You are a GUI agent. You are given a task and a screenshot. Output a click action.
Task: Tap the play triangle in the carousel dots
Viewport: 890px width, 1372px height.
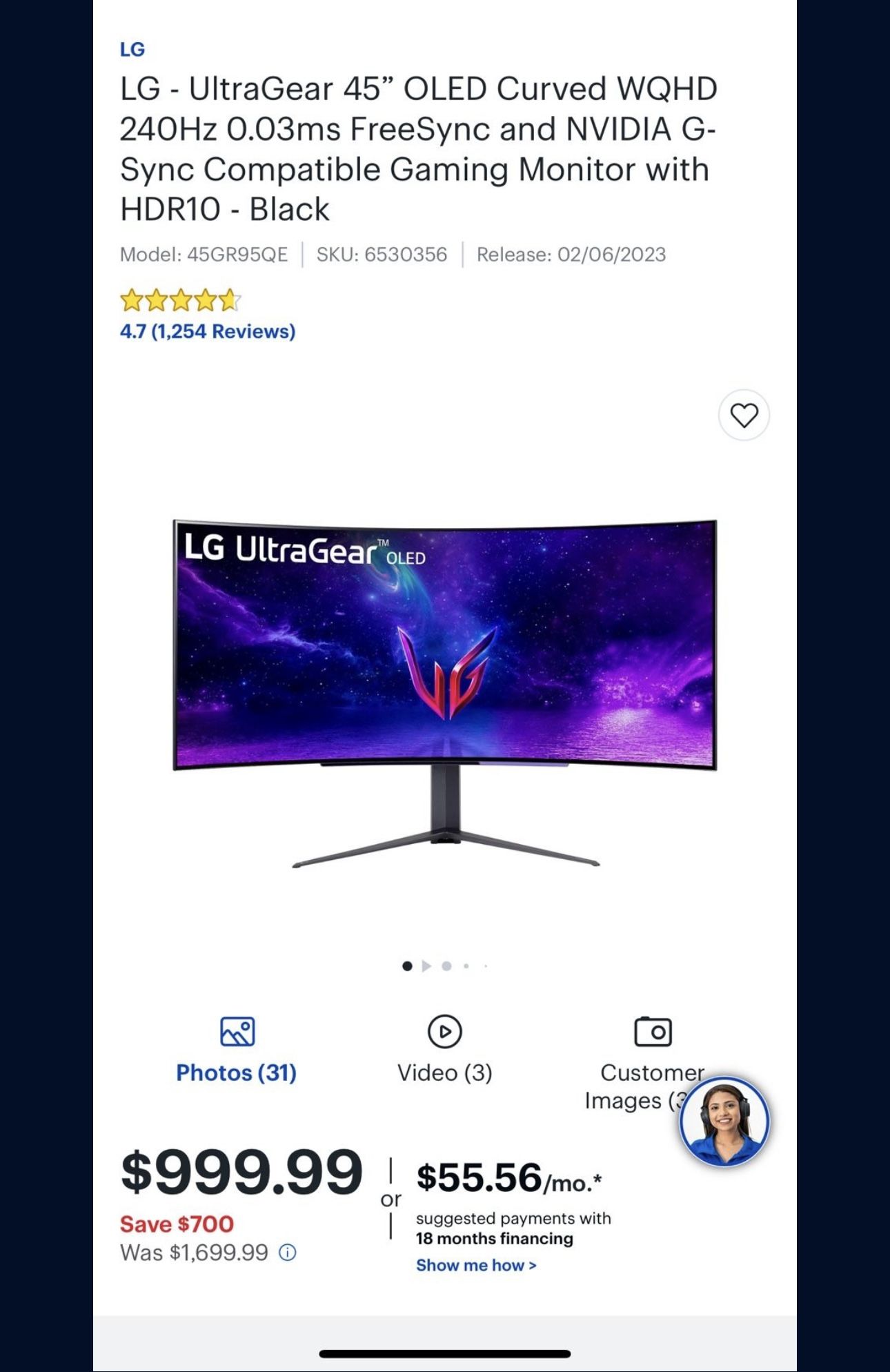coord(426,968)
